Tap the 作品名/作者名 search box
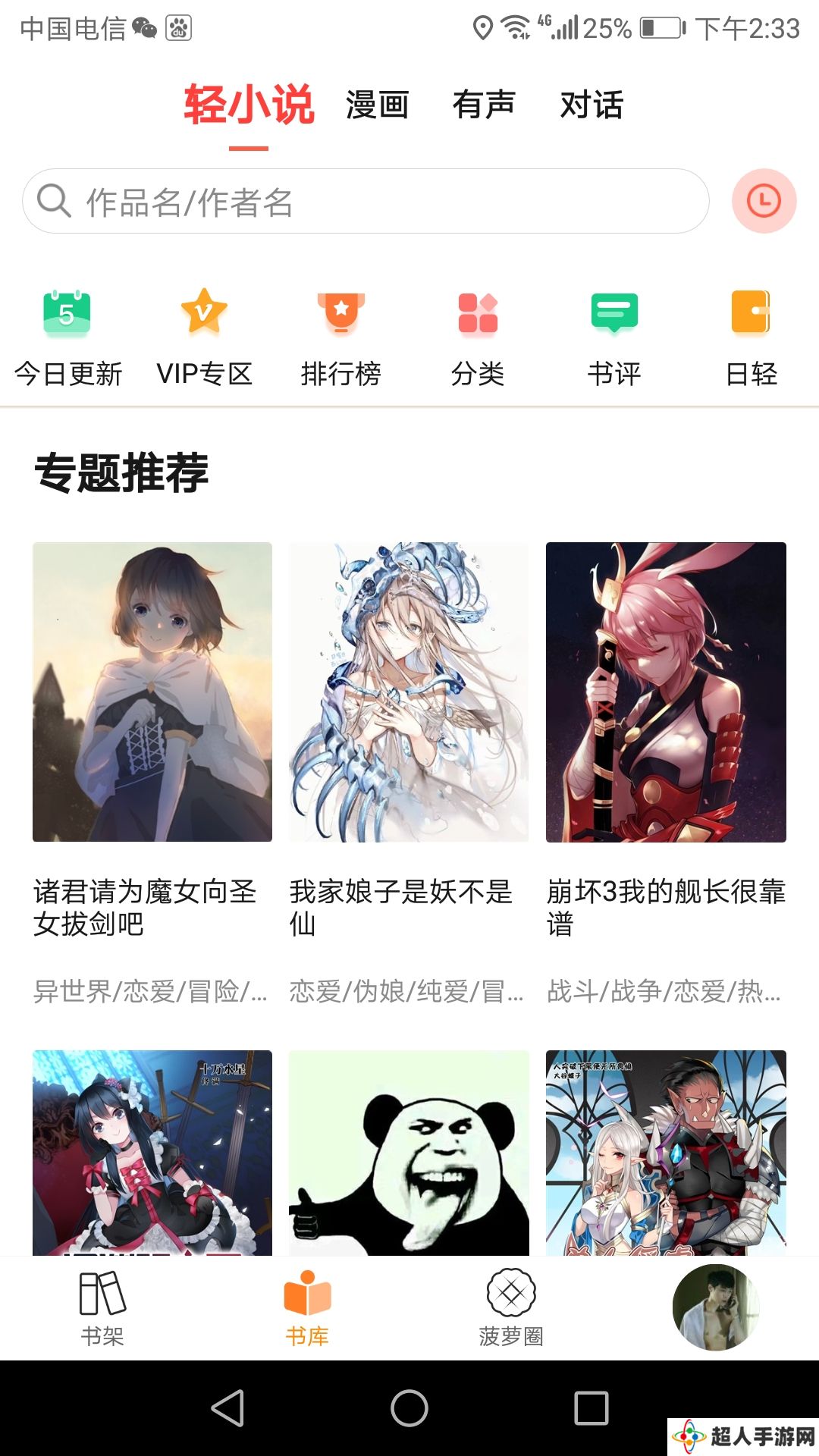Viewport: 819px width, 1456px height. [366, 202]
